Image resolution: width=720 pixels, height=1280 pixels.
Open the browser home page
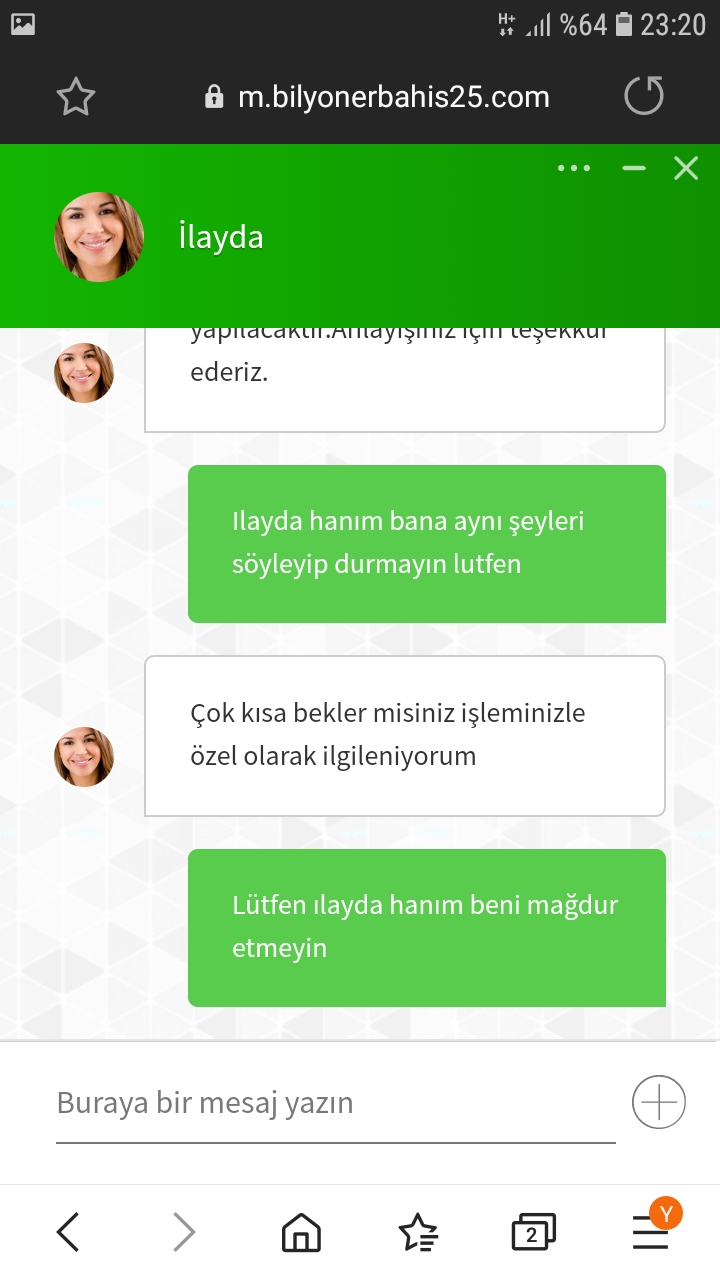click(301, 1232)
